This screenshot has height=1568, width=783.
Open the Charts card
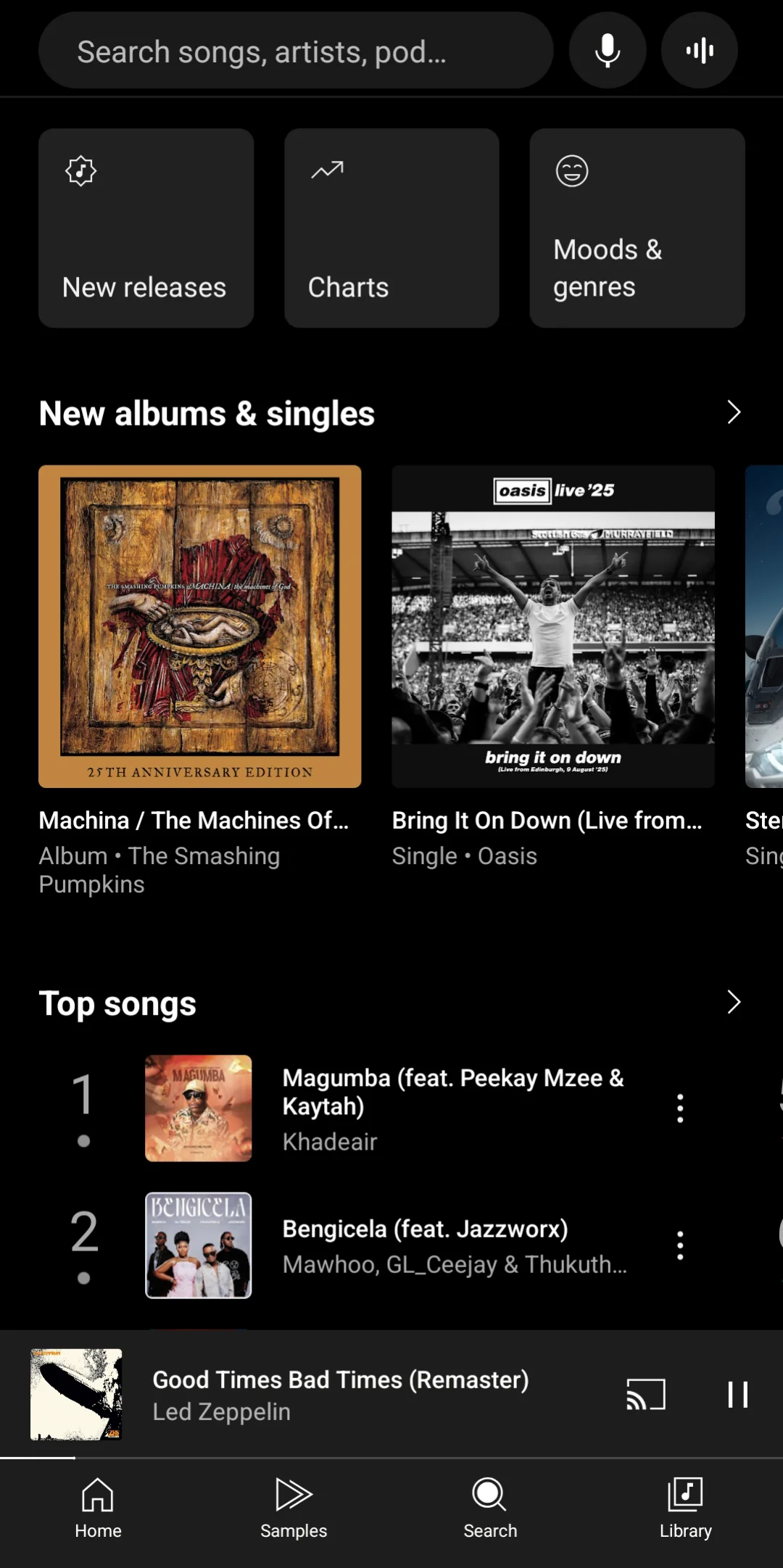pos(391,228)
